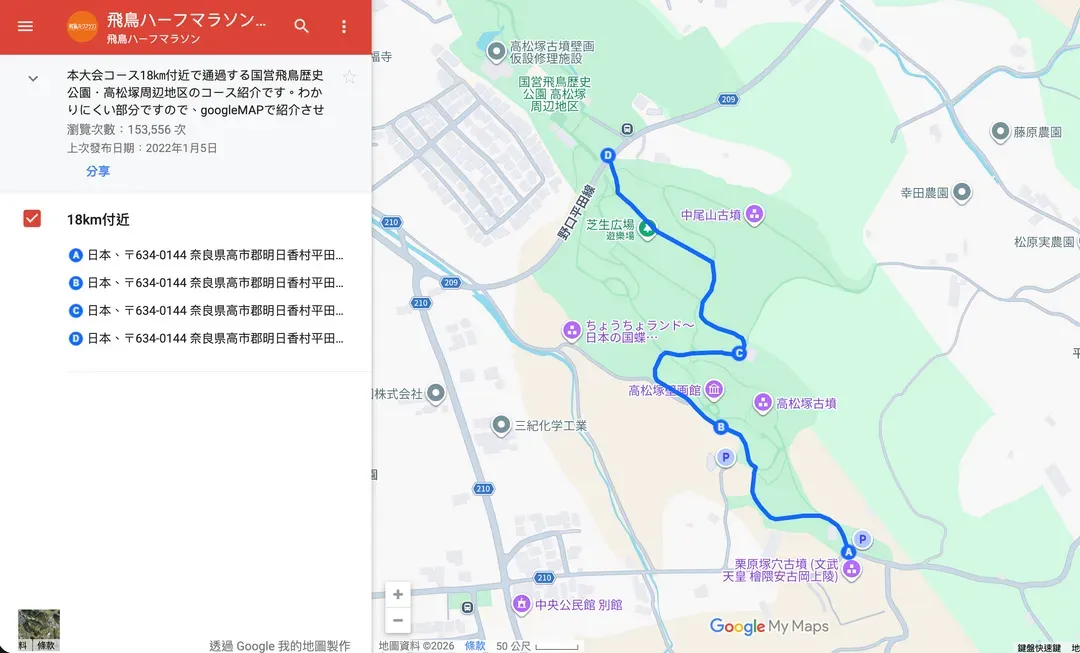The width and height of the screenshot is (1080, 653).
Task: Tap marker C on the map route
Action: coord(739,353)
